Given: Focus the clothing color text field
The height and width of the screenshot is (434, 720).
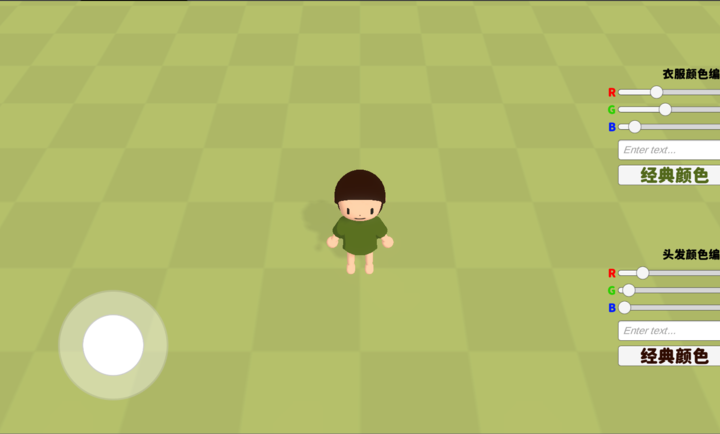Looking at the screenshot, I should coord(668,150).
